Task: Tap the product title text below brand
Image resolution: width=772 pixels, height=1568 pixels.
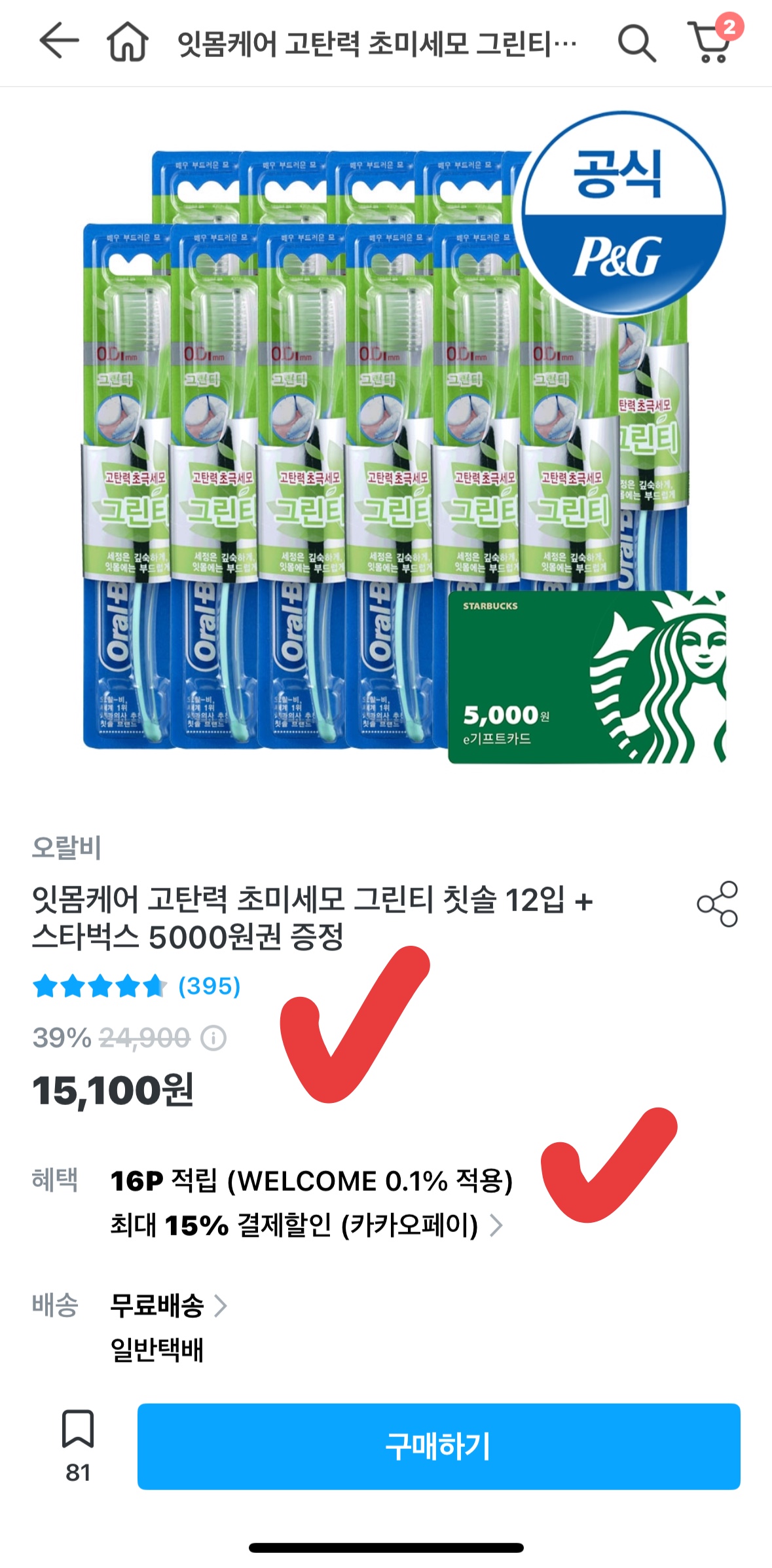Action: pyautogui.click(x=314, y=920)
